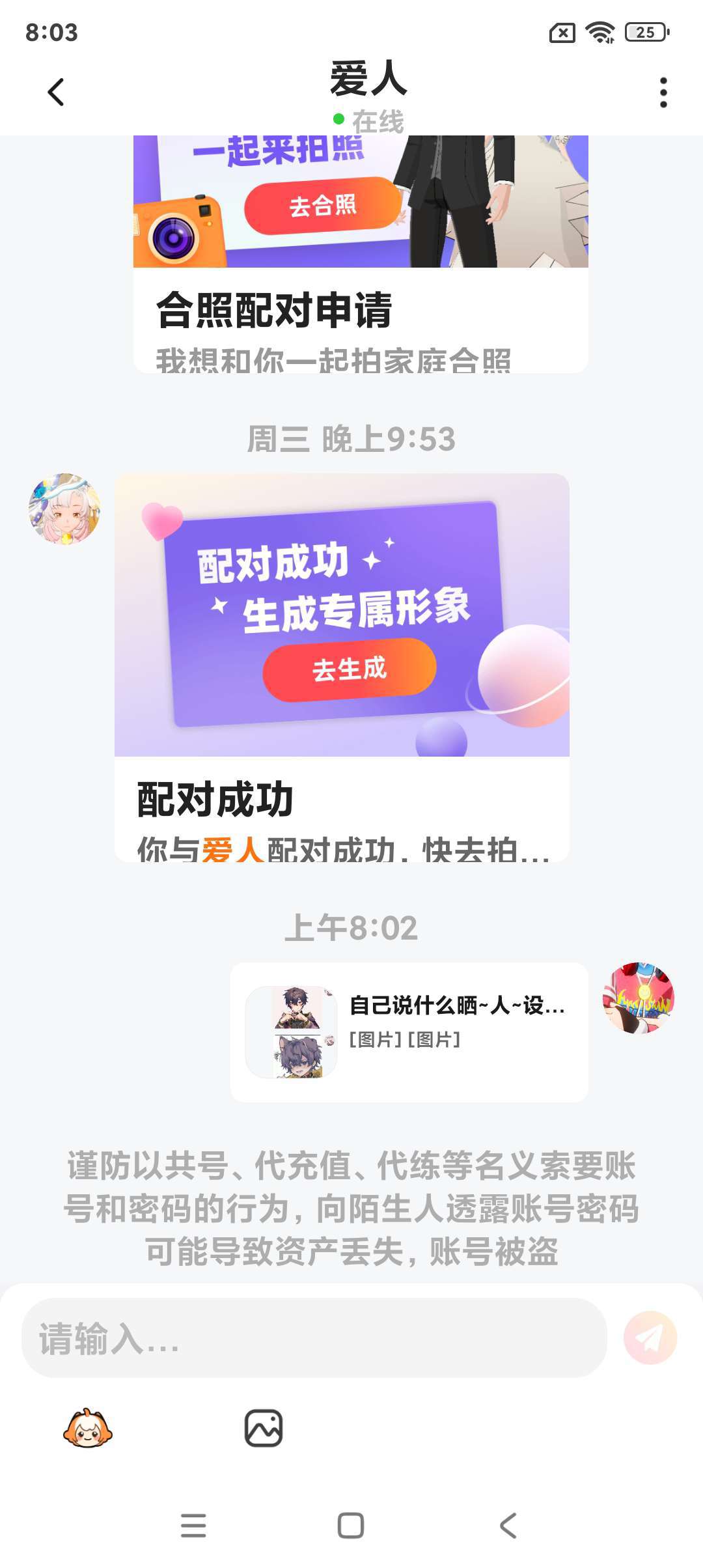The height and width of the screenshot is (1568, 703).
Task: Go back using the top-left arrow
Action: [x=57, y=92]
